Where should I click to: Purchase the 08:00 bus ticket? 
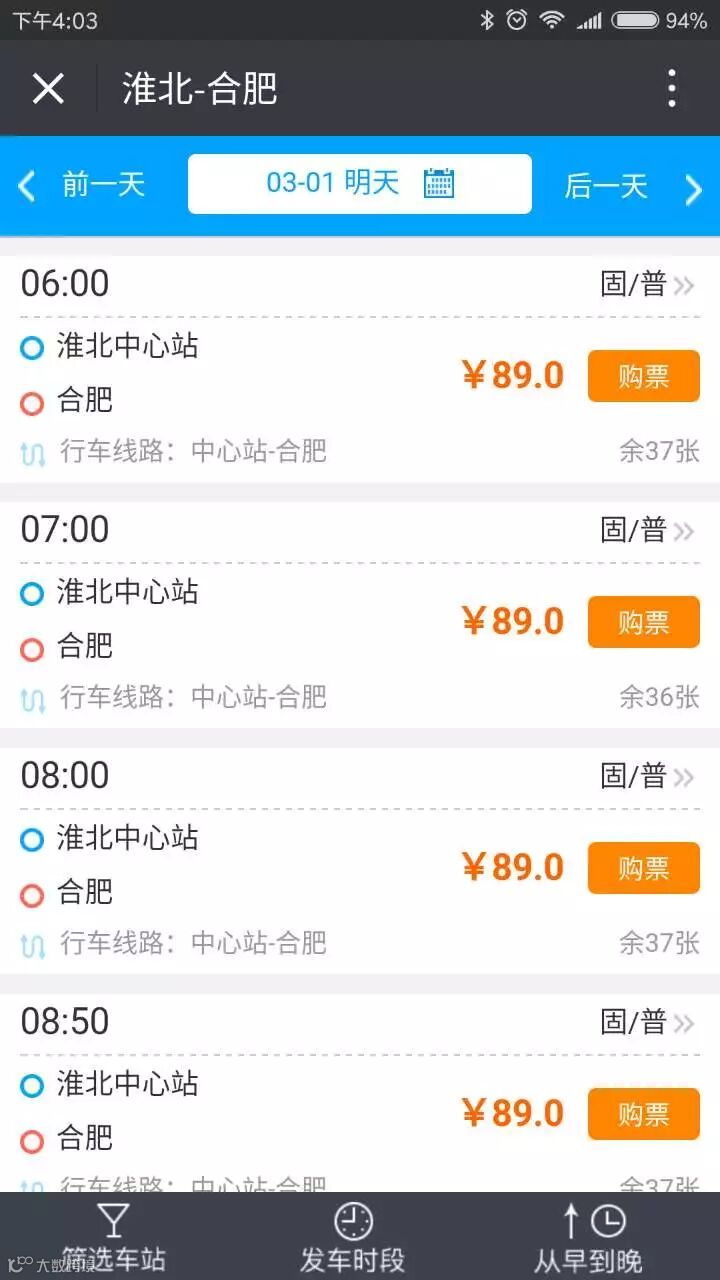pos(643,868)
